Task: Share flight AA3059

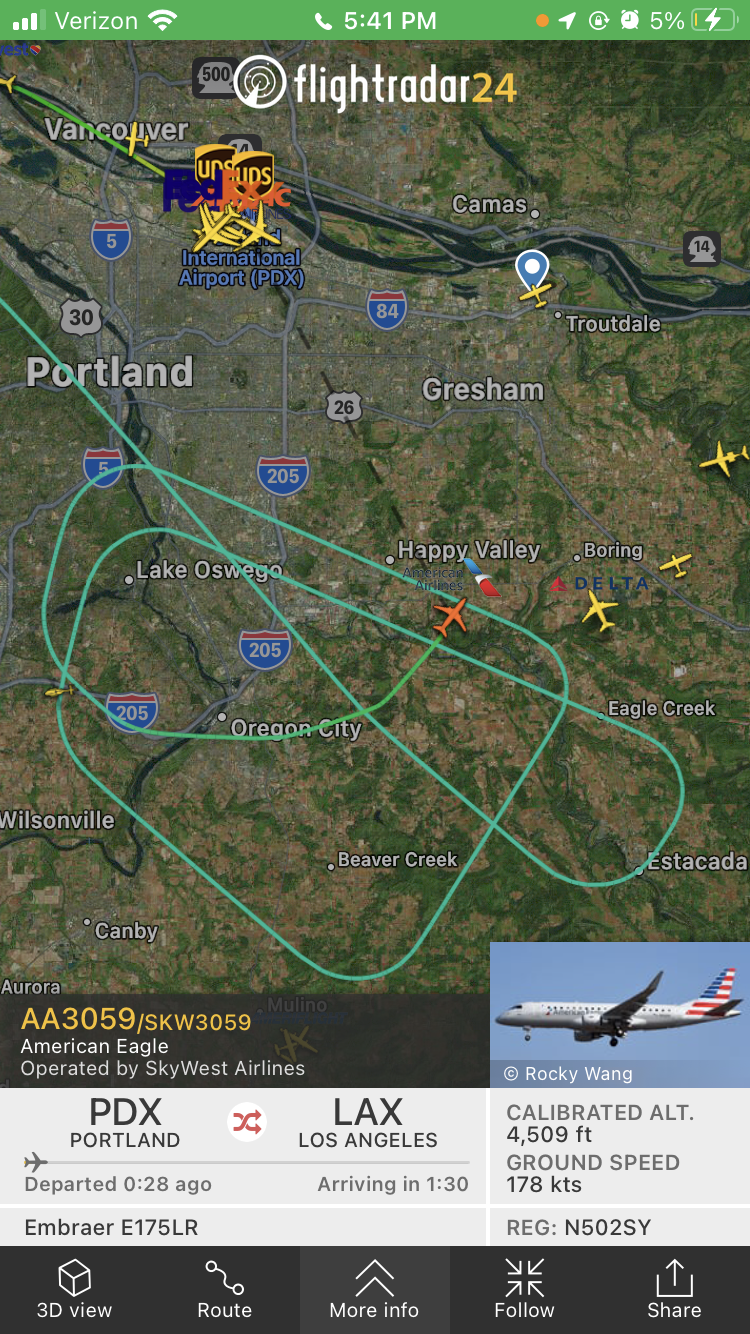Action: pos(674,1289)
